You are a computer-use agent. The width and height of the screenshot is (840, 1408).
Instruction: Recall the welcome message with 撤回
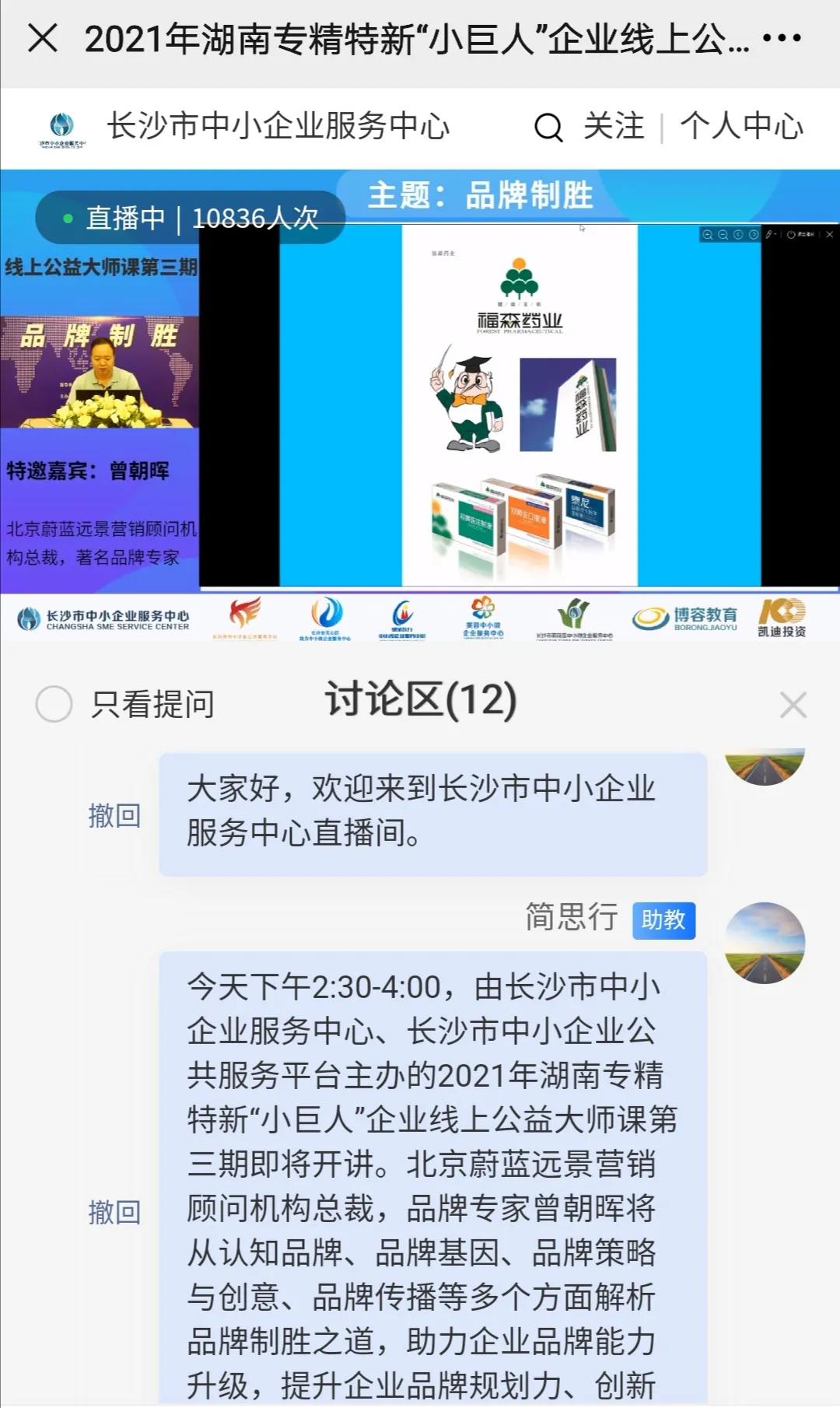tap(114, 815)
